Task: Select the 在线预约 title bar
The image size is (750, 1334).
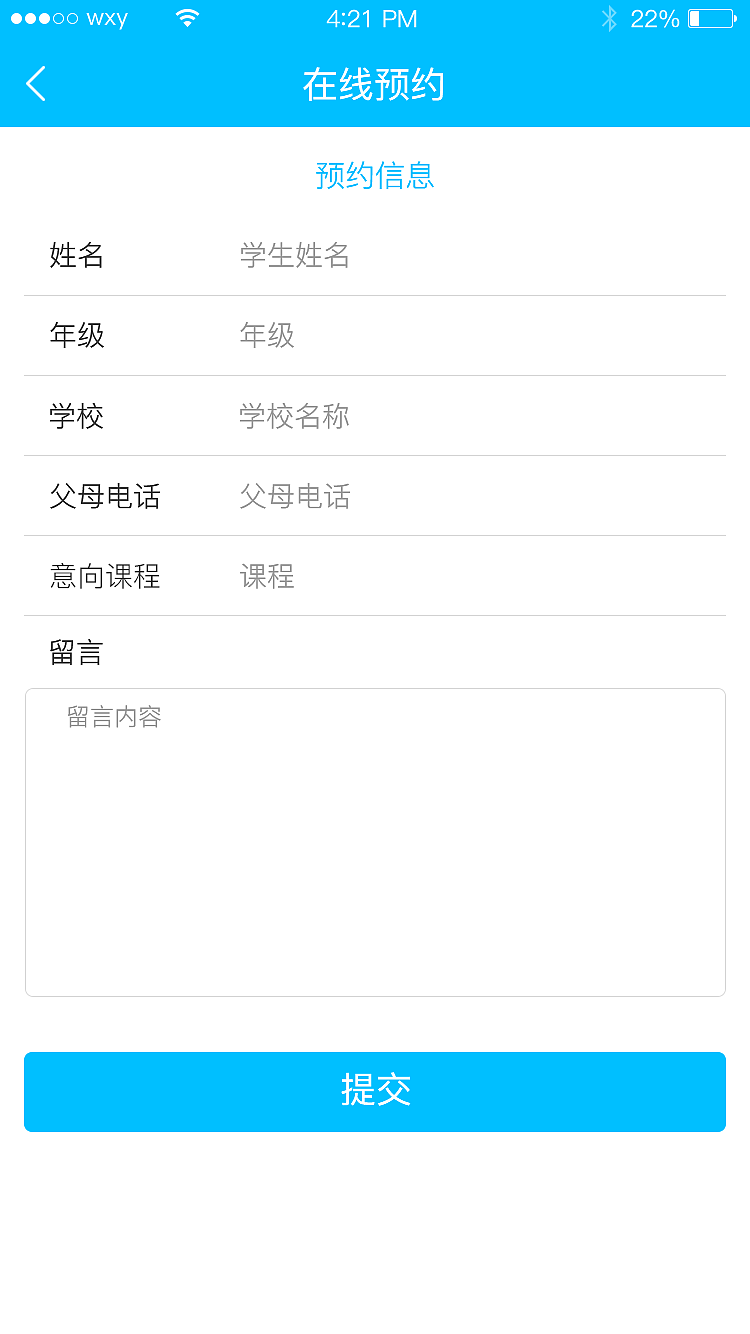Action: click(374, 86)
